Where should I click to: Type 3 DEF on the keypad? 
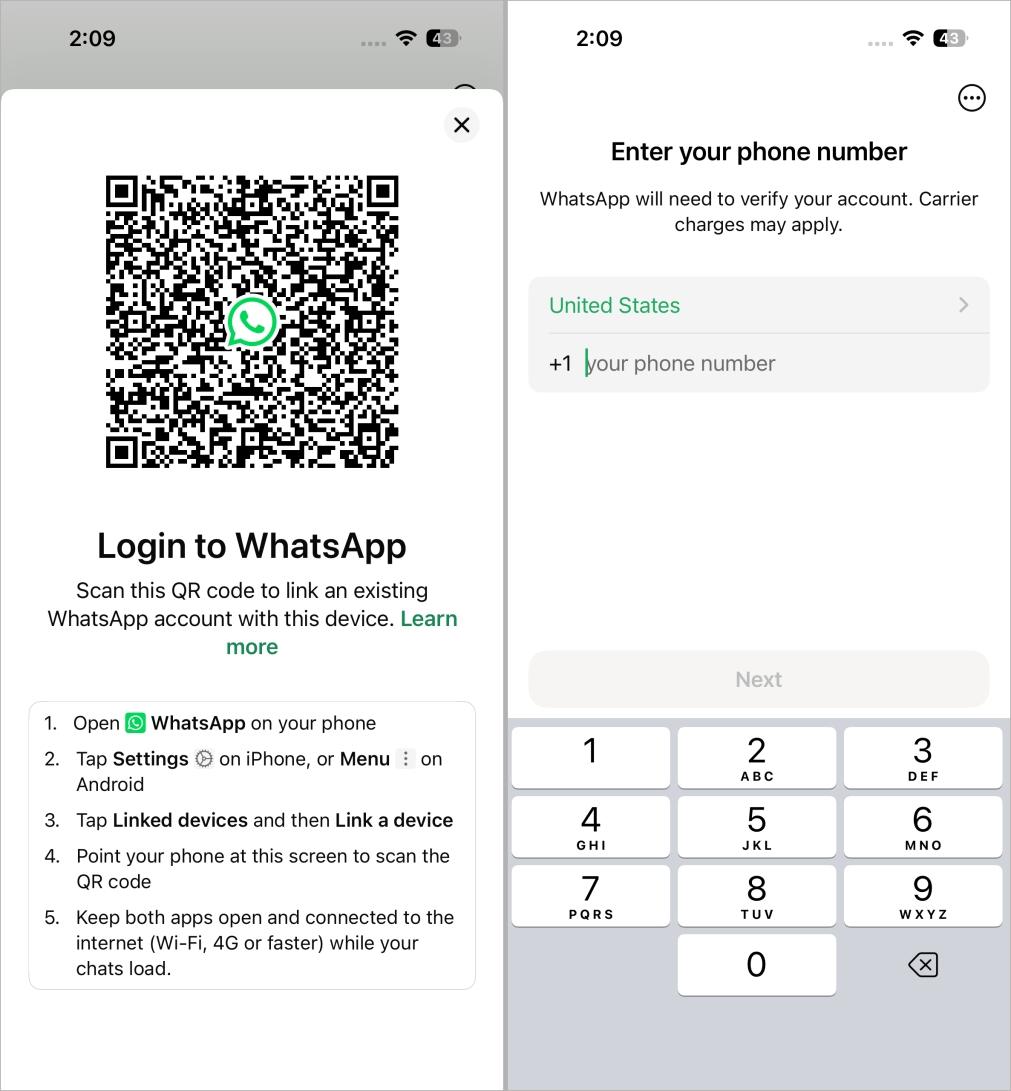click(923, 758)
